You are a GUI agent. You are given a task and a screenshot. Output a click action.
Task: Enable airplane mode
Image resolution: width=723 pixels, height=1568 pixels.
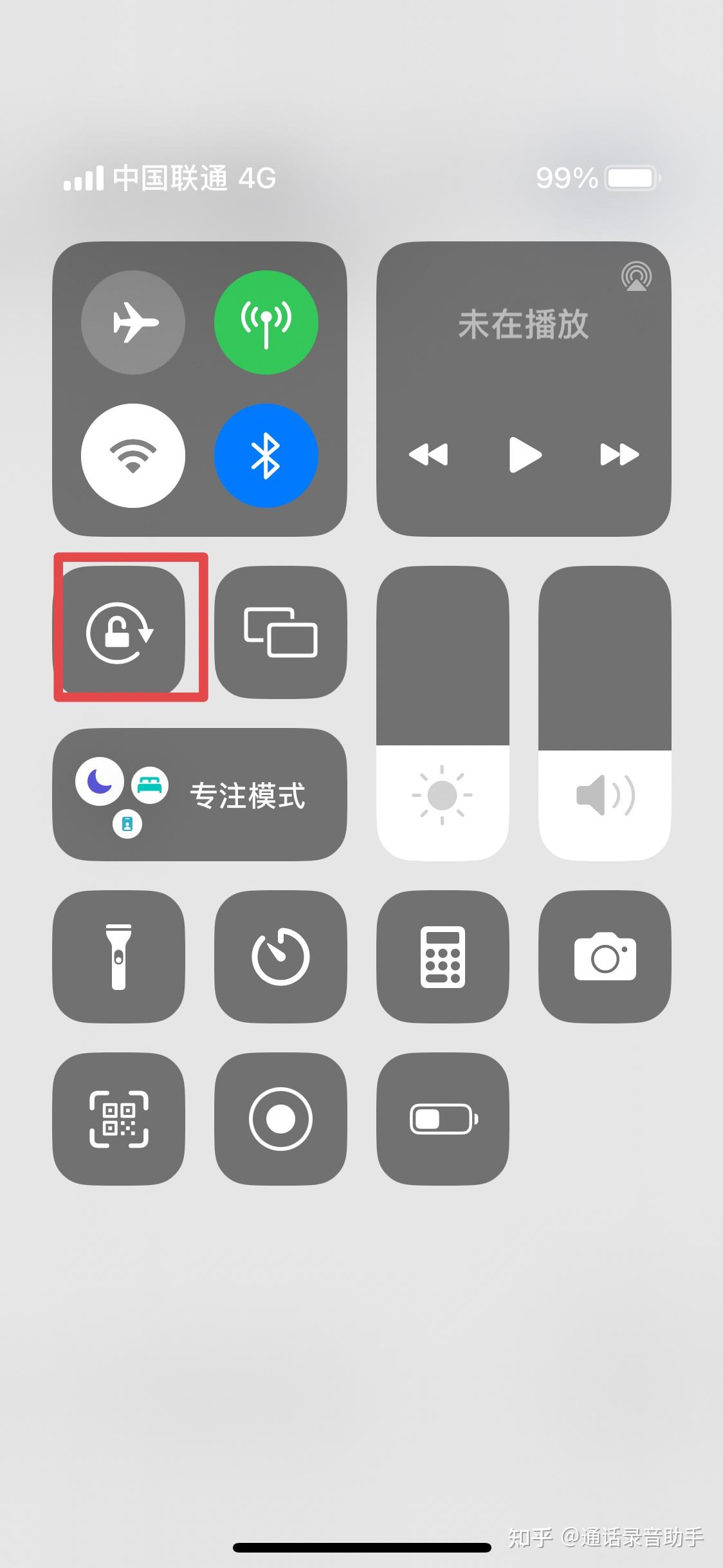pyautogui.click(x=133, y=322)
